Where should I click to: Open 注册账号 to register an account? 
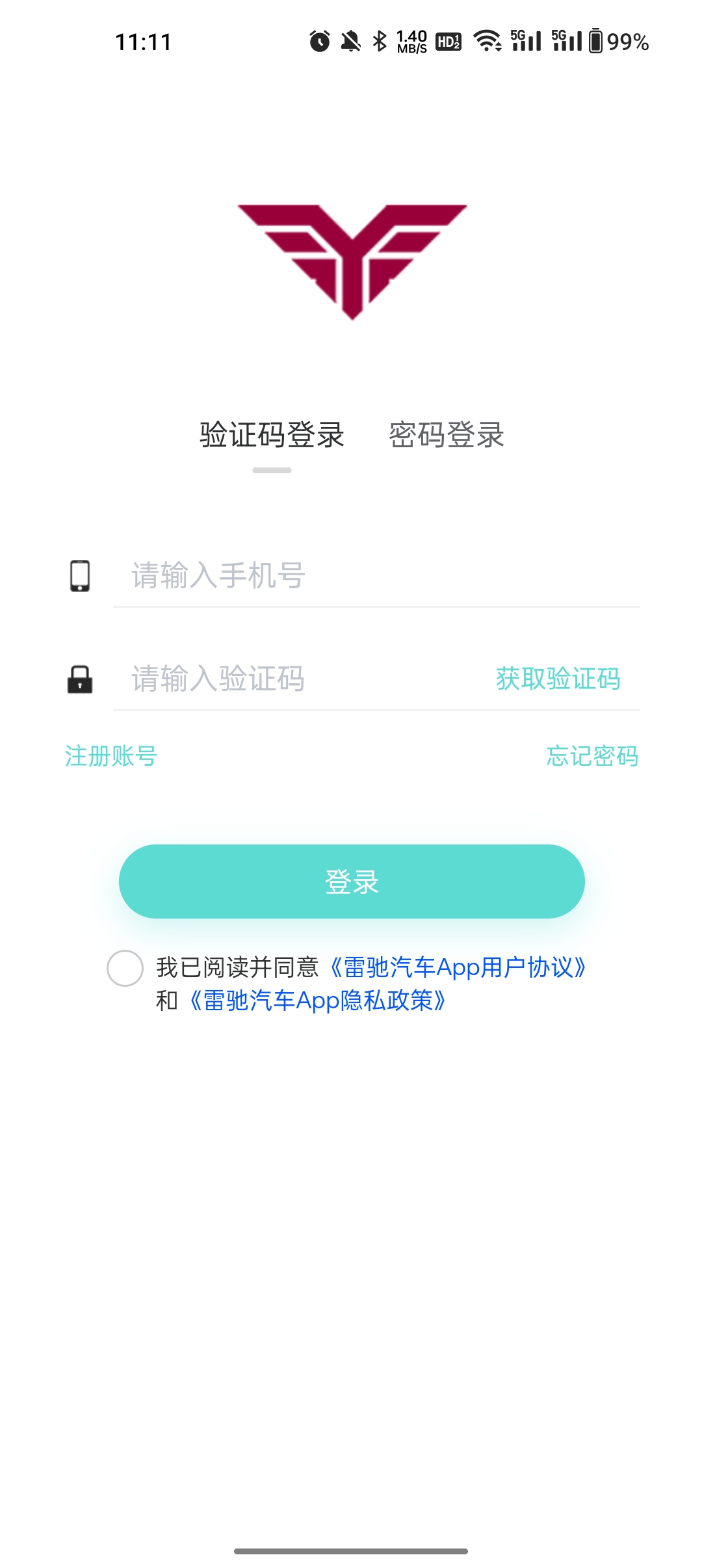[x=111, y=756]
